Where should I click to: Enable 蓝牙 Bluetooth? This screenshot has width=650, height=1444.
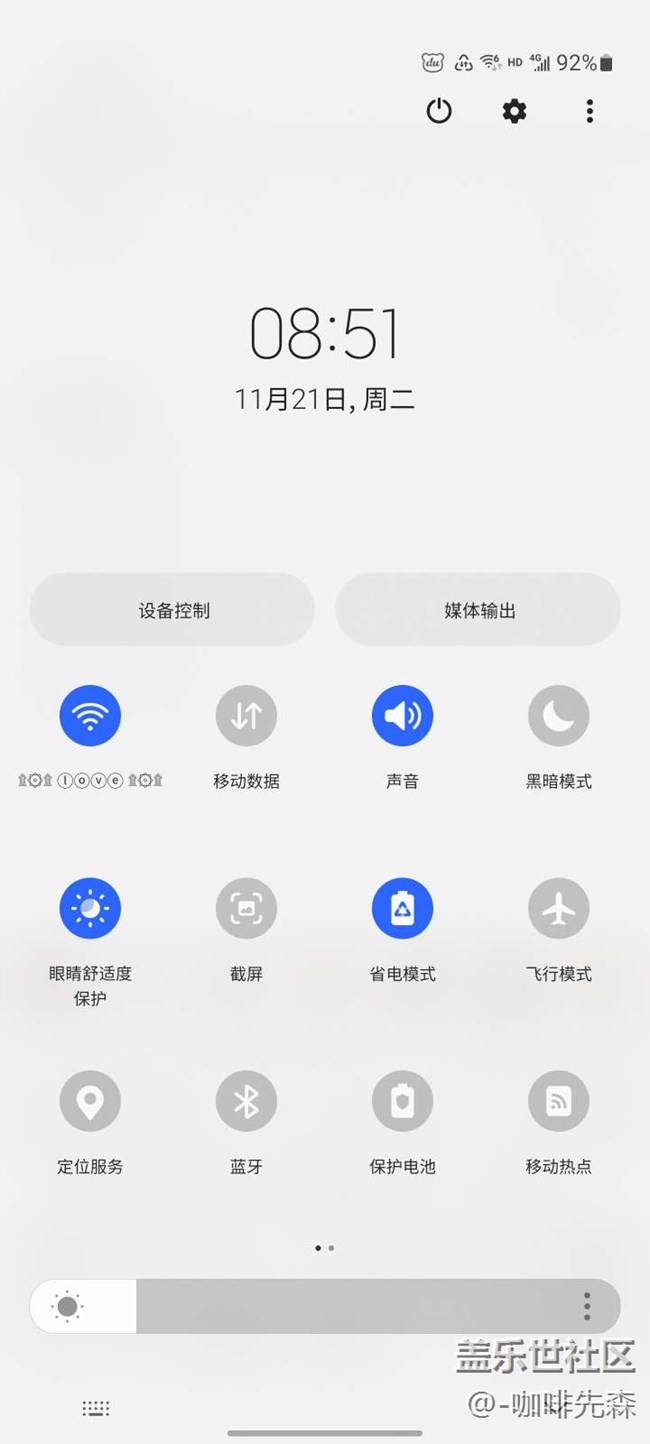tap(246, 1101)
